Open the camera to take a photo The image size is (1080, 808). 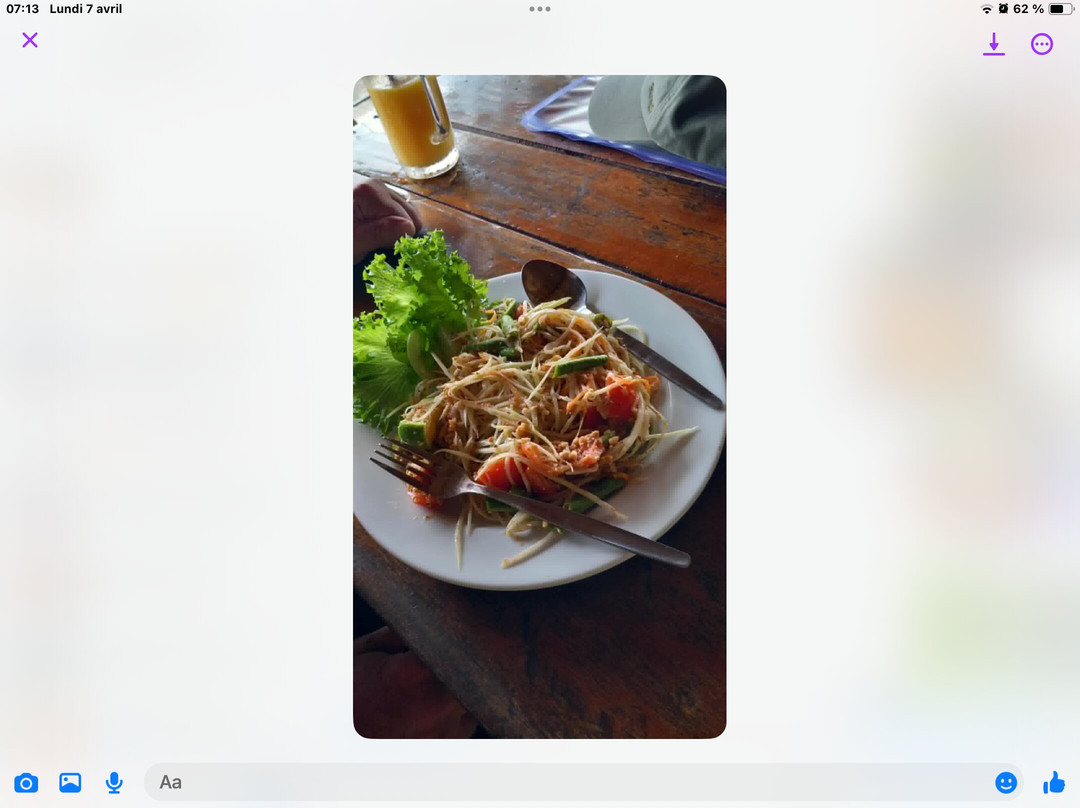point(26,783)
